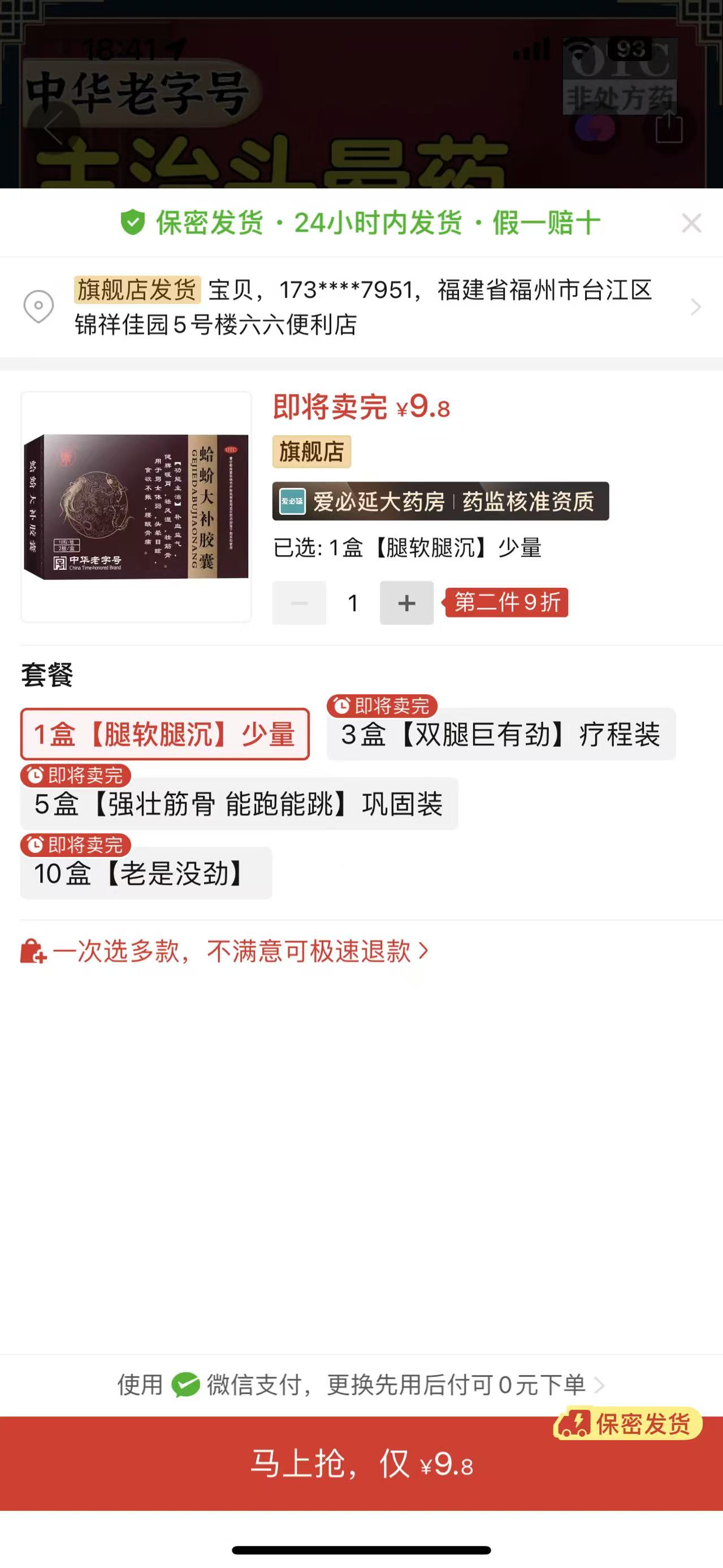Image resolution: width=723 pixels, height=1568 pixels.
Task: Decrease quantity with the minus button
Action: 299,603
